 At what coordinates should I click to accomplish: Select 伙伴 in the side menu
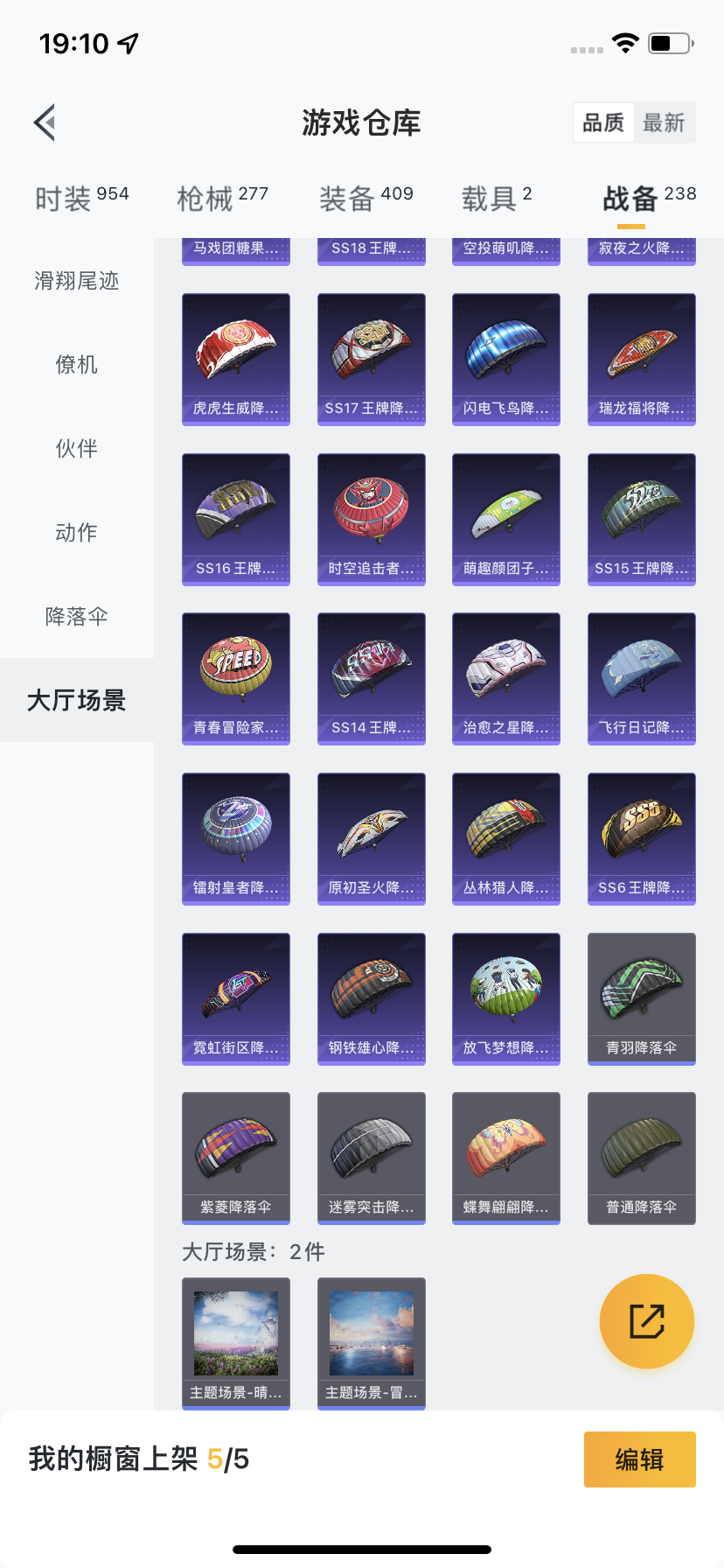(x=77, y=449)
